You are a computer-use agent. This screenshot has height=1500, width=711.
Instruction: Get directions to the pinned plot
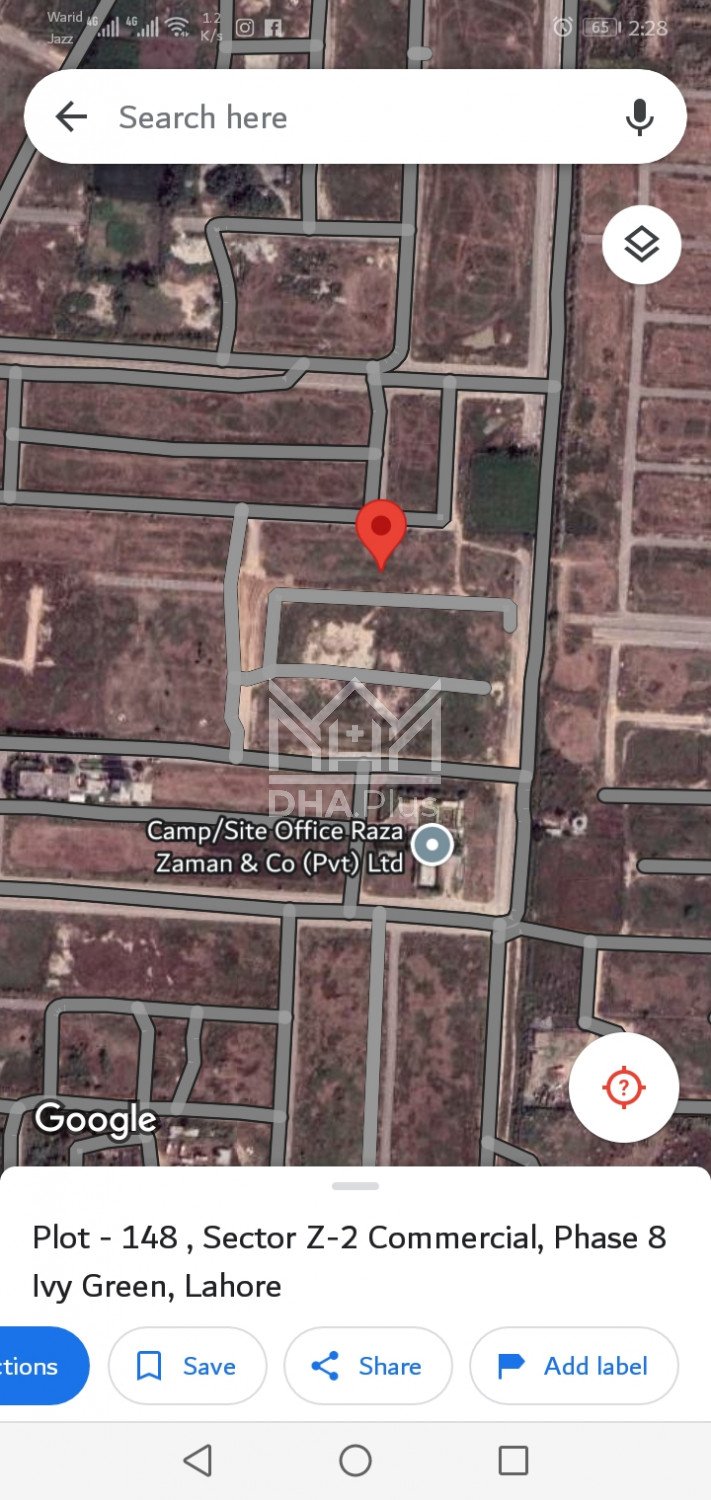point(38,1366)
